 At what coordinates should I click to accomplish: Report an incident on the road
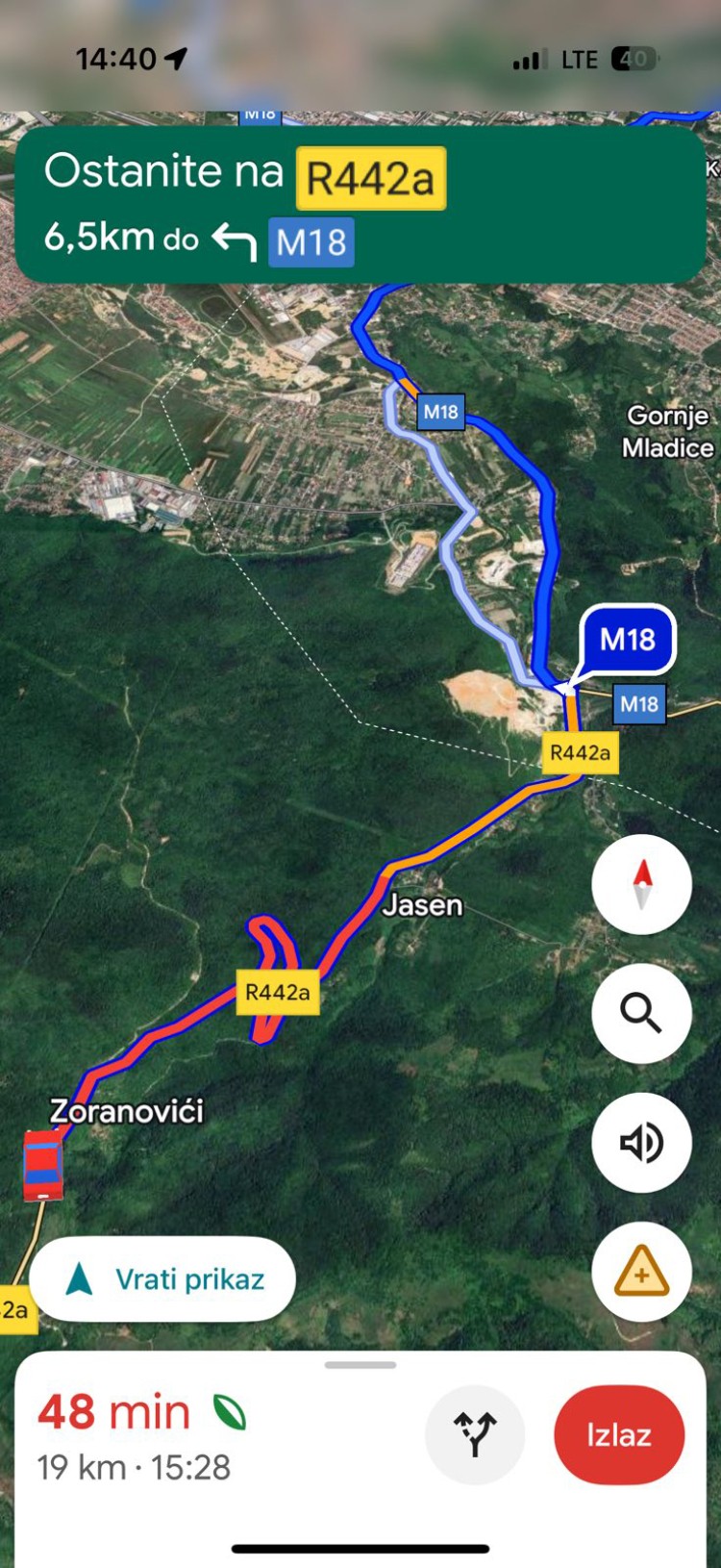click(641, 1273)
